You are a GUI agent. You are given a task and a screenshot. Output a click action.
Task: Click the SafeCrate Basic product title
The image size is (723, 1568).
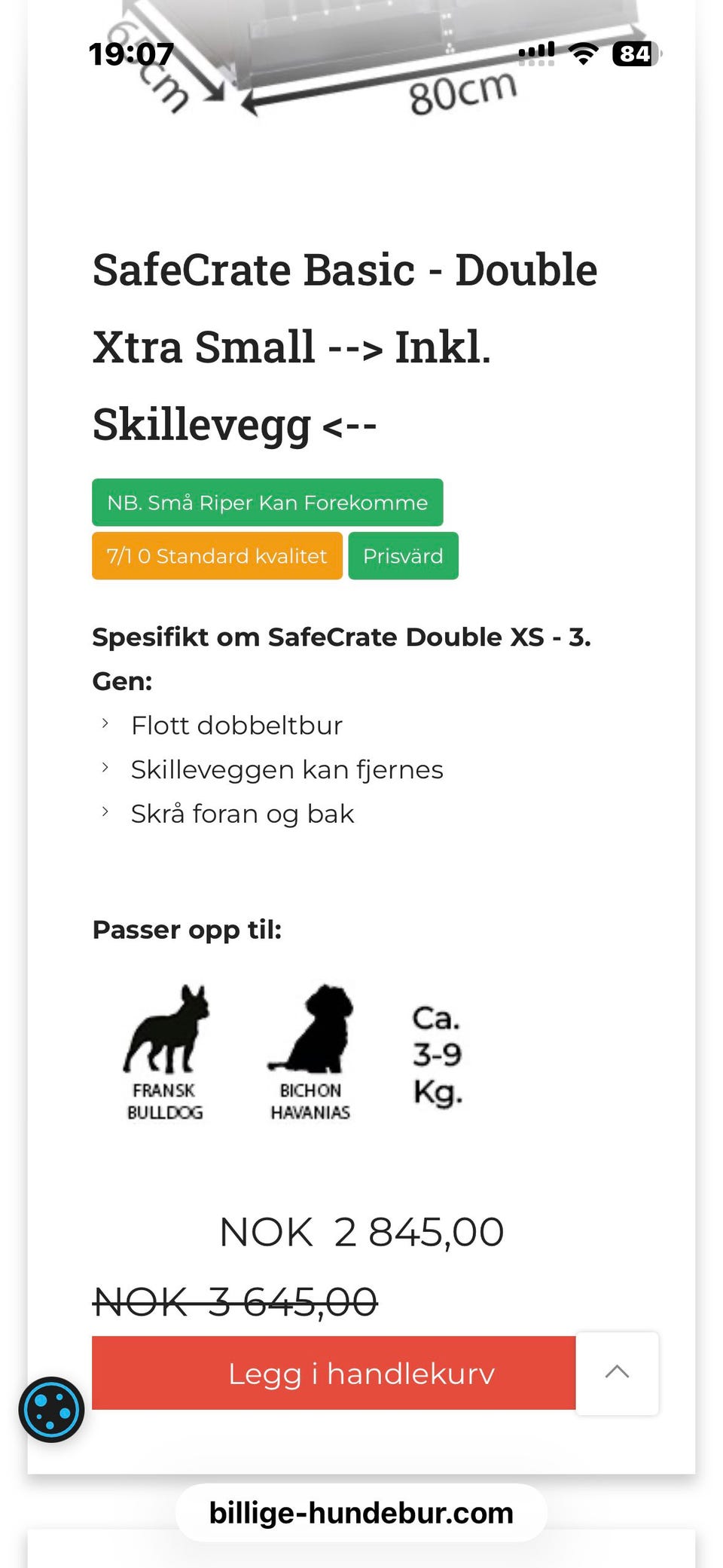tap(344, 347)
